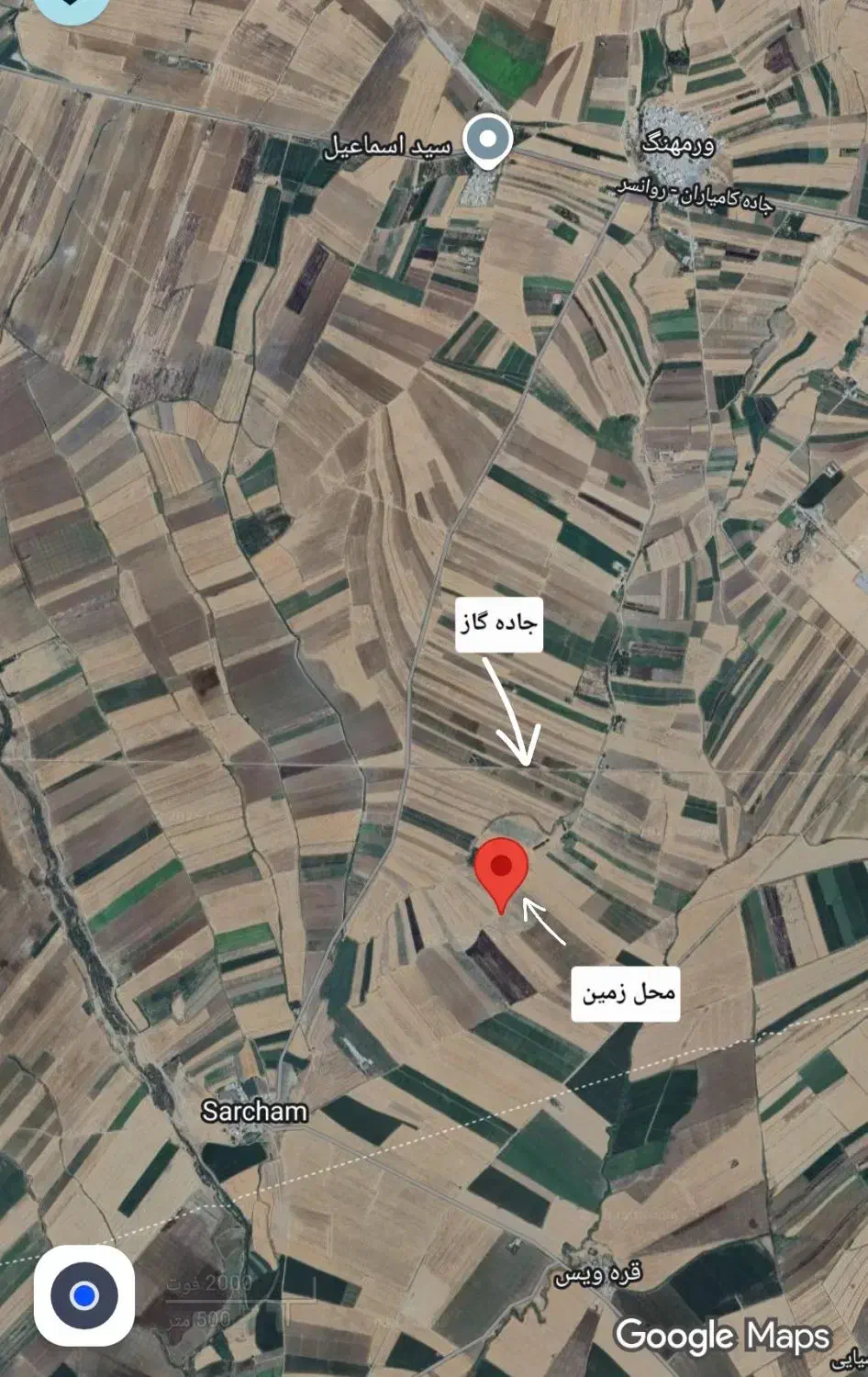Viewport: 868px width, 1377px height.
Task: Open the سید اسماعیل place marker
Action: 487,141
